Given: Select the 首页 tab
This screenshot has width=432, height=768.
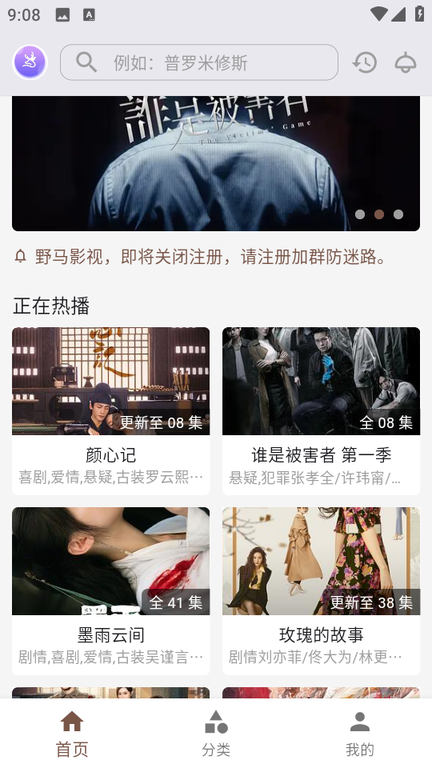Looking at the screenshot, I should coord(72,733).
